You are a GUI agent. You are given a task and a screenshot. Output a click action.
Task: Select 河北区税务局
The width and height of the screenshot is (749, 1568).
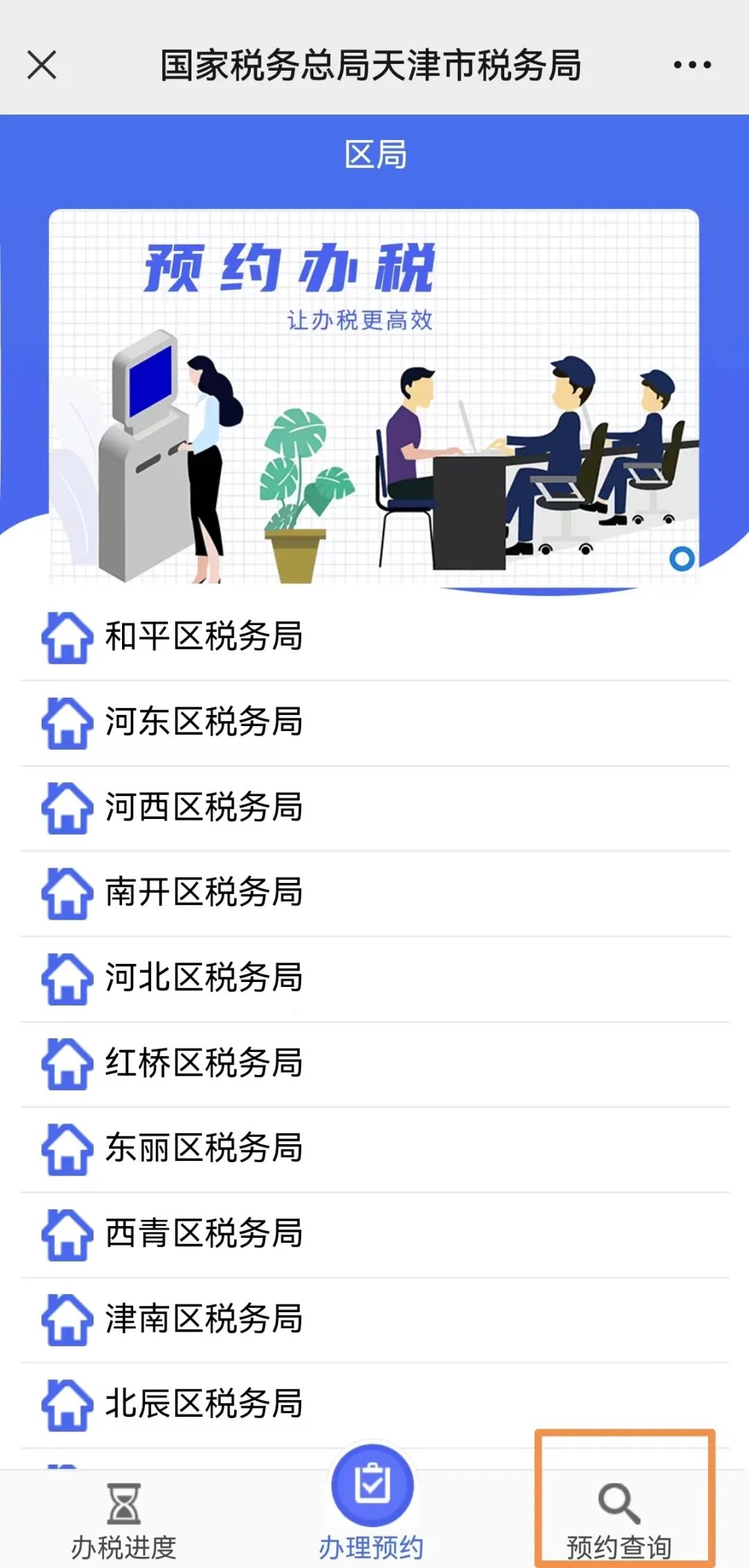tap(374, 979)
